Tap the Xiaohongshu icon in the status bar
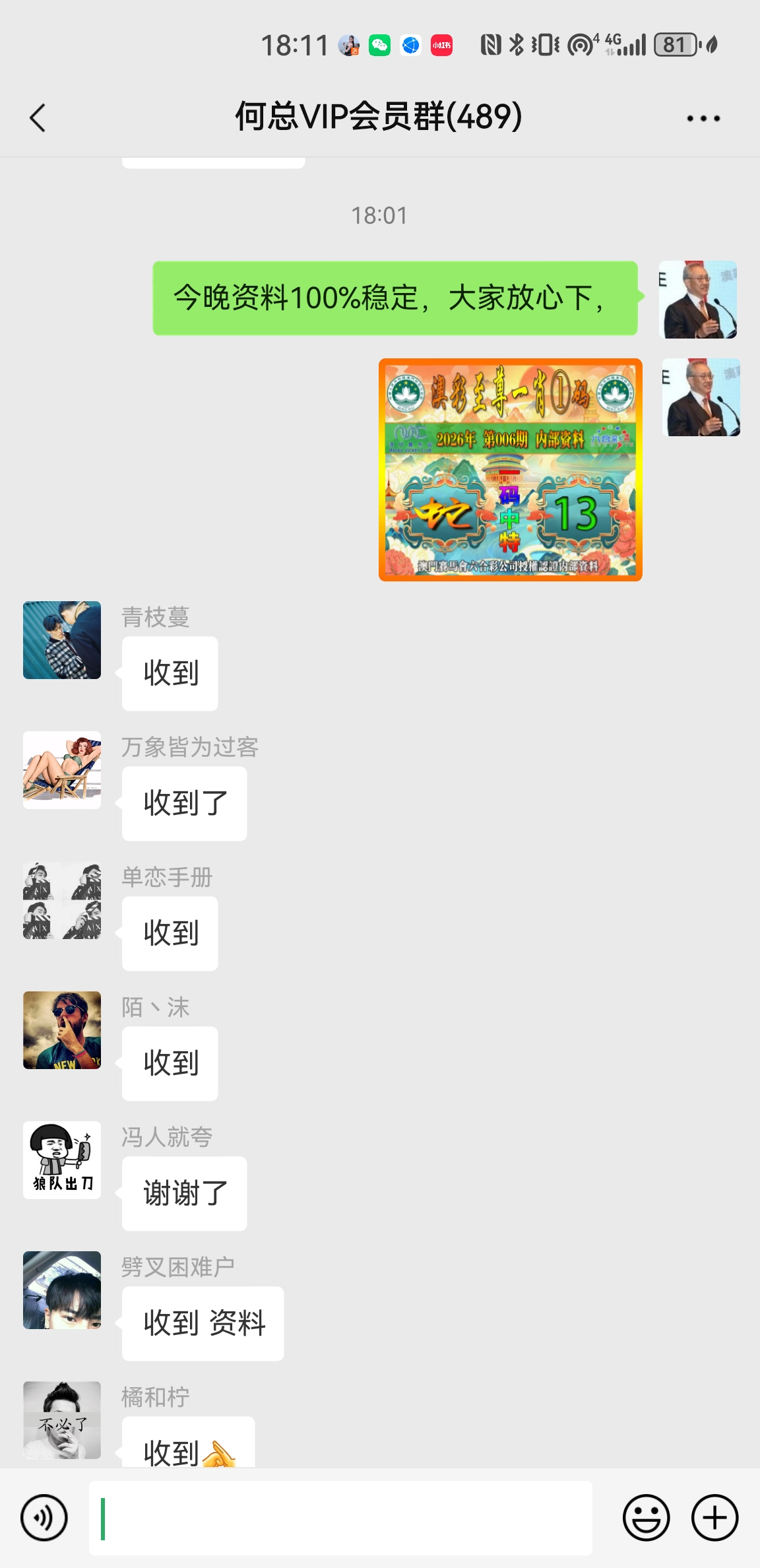Screen dimensions: 760x1568 pyautogui.click(x=441, y=45)
